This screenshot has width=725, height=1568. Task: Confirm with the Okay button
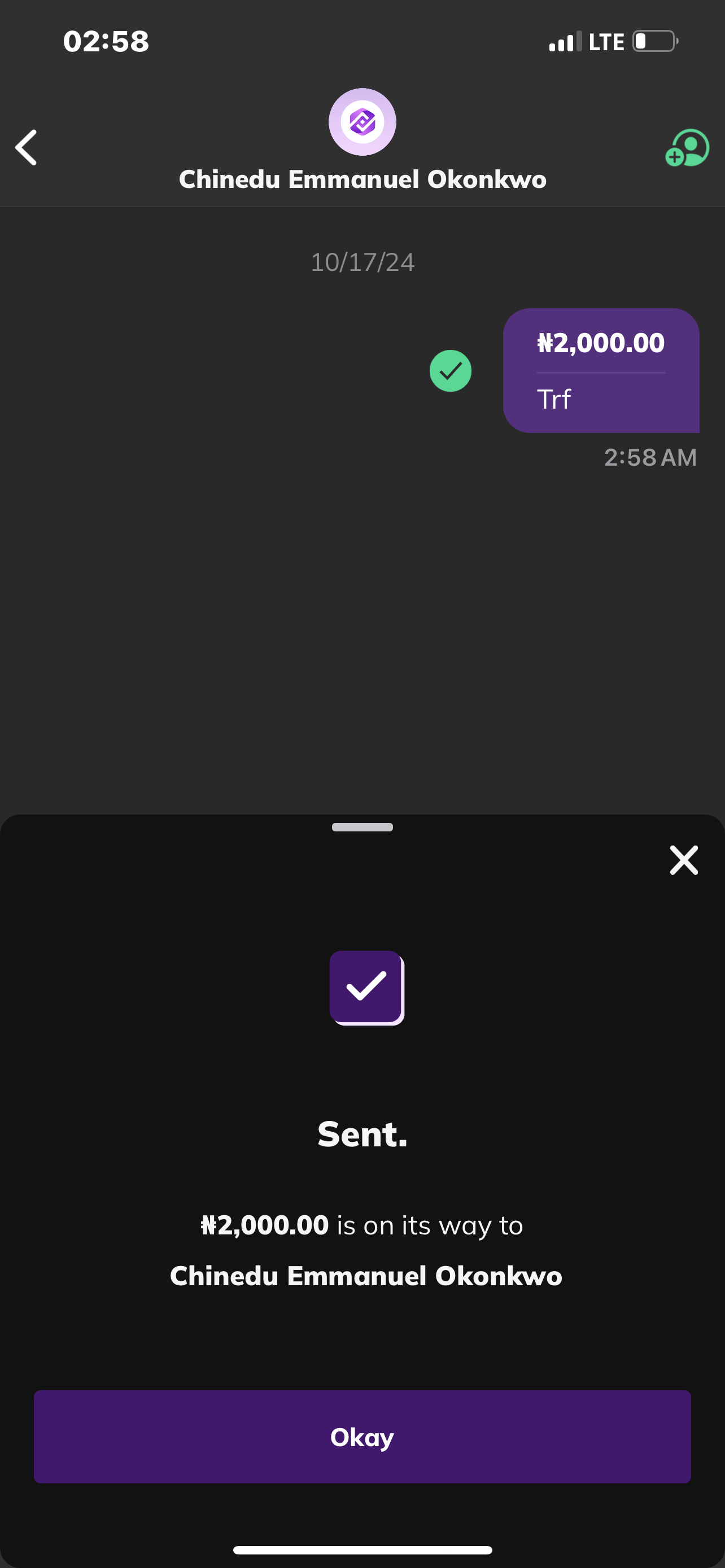click(362, 1436)
